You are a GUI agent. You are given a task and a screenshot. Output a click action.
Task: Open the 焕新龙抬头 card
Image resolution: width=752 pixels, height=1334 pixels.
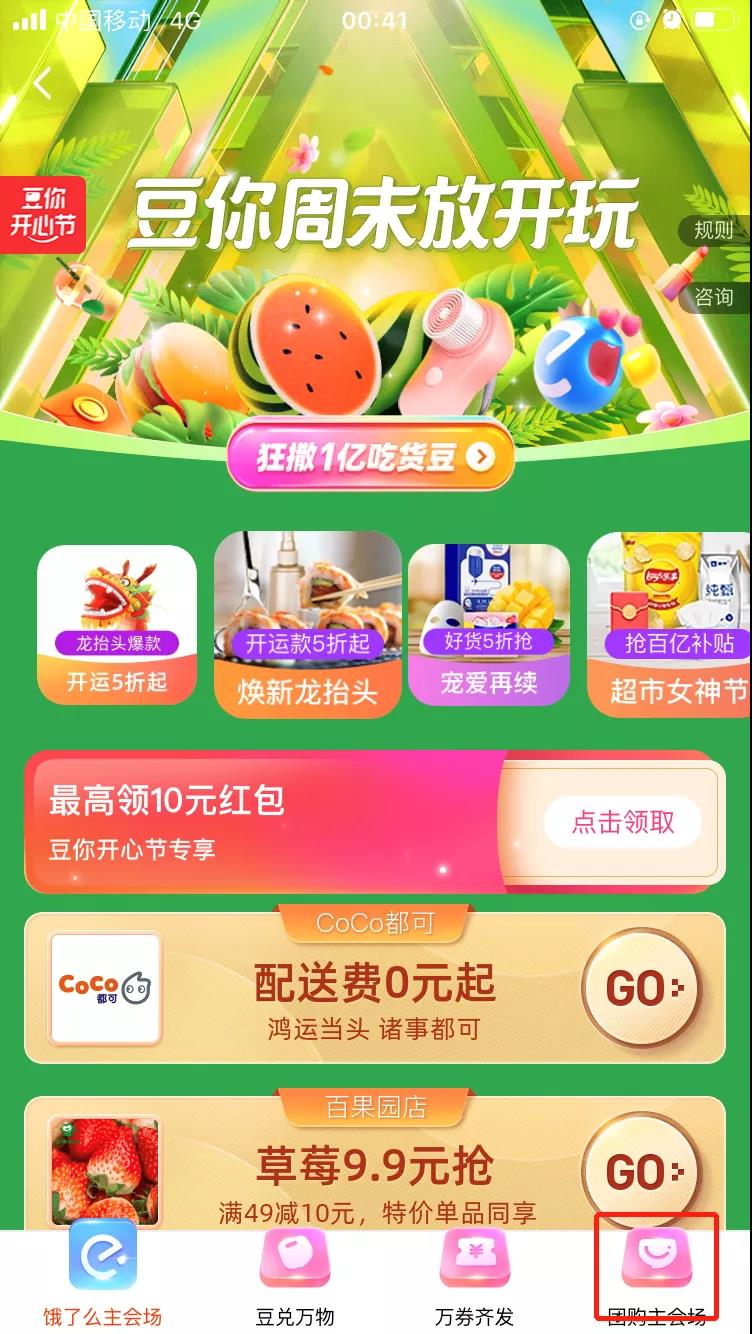tap(308, 624)
